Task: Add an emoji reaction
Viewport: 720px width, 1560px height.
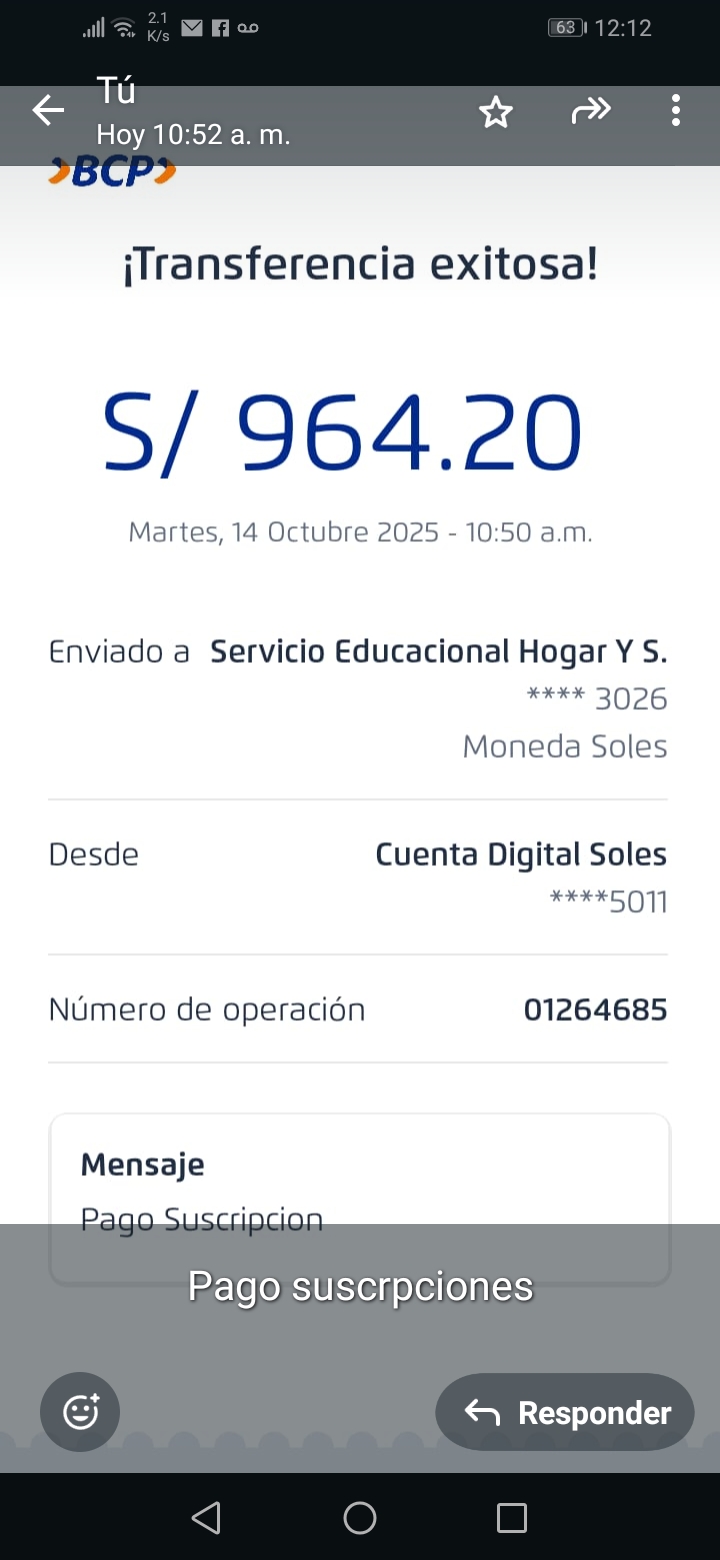Action: coord(80,1412)
